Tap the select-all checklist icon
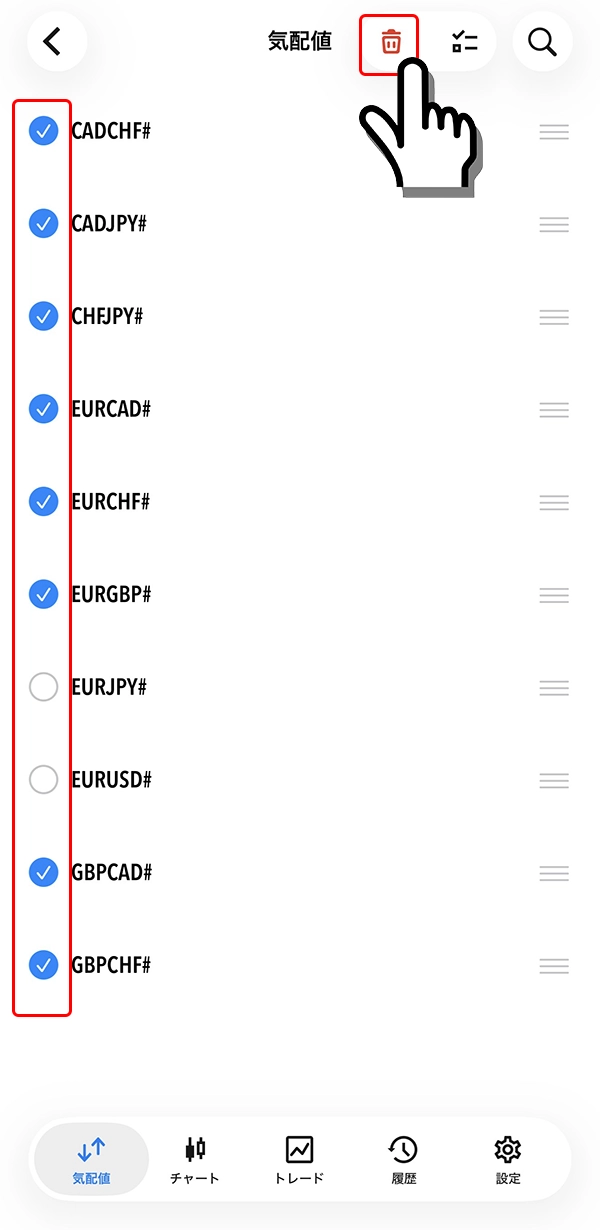600x1230 pixels. (464, 42)
